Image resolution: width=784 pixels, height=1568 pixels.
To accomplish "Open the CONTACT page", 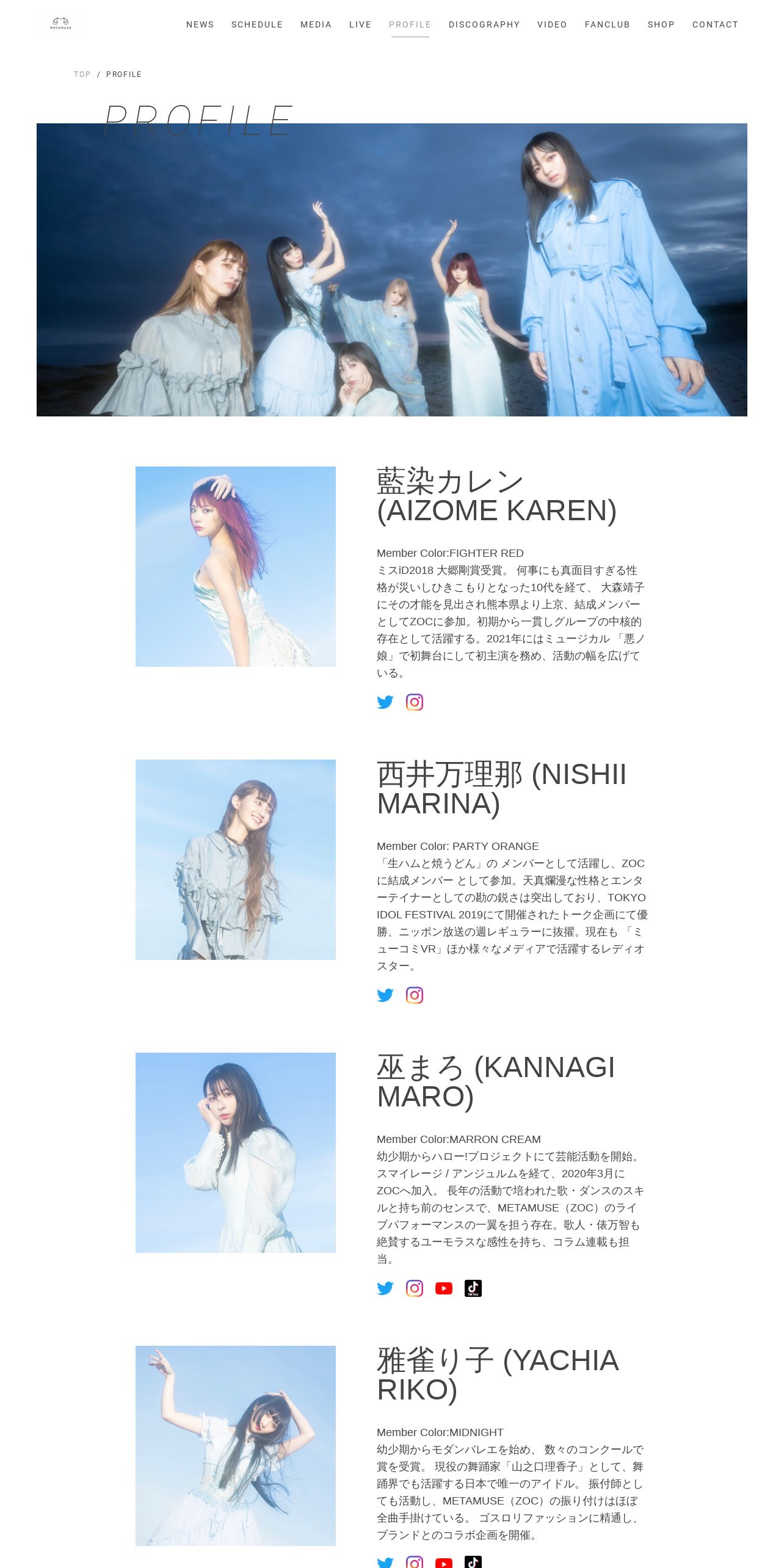I will [x=715, y=24].
